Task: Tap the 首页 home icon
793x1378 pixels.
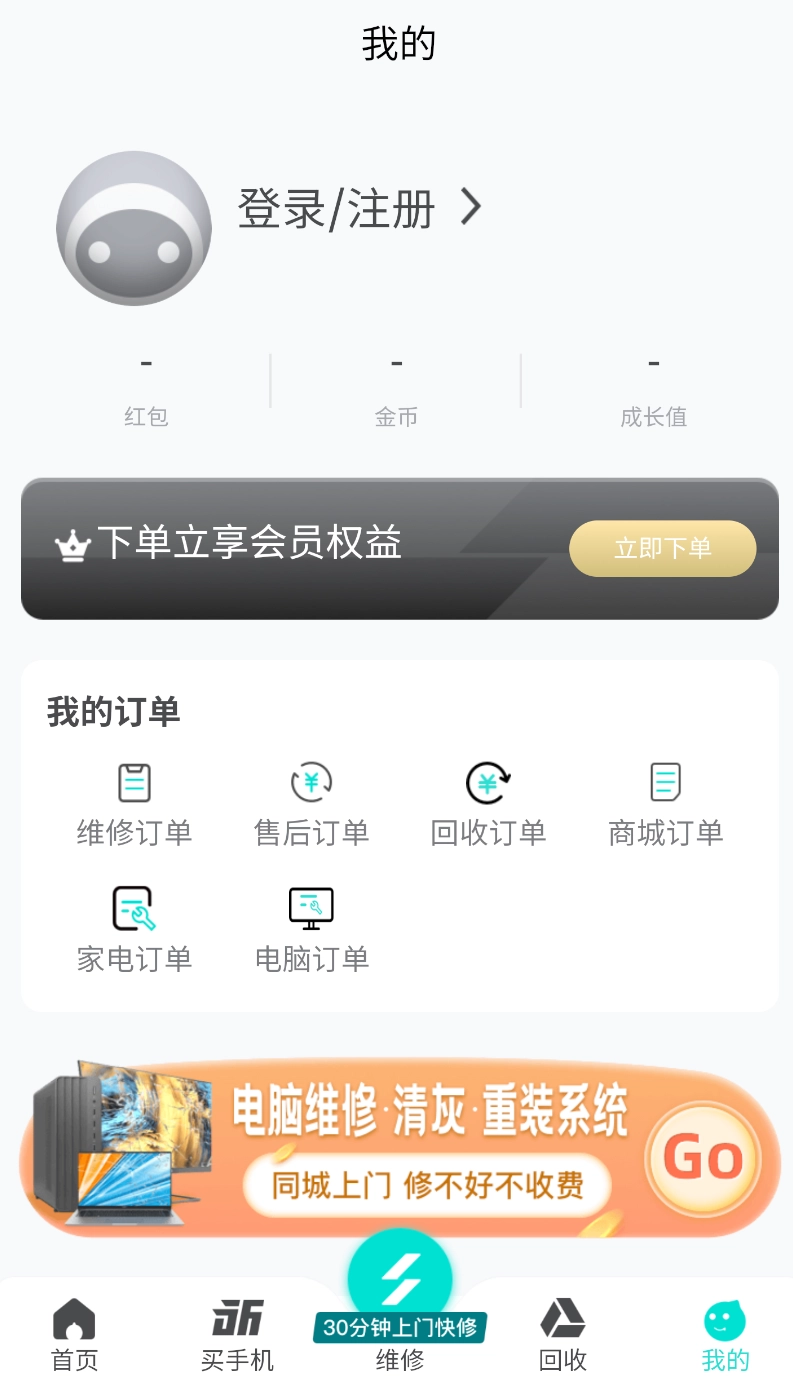Action: tap(74, 1320)
